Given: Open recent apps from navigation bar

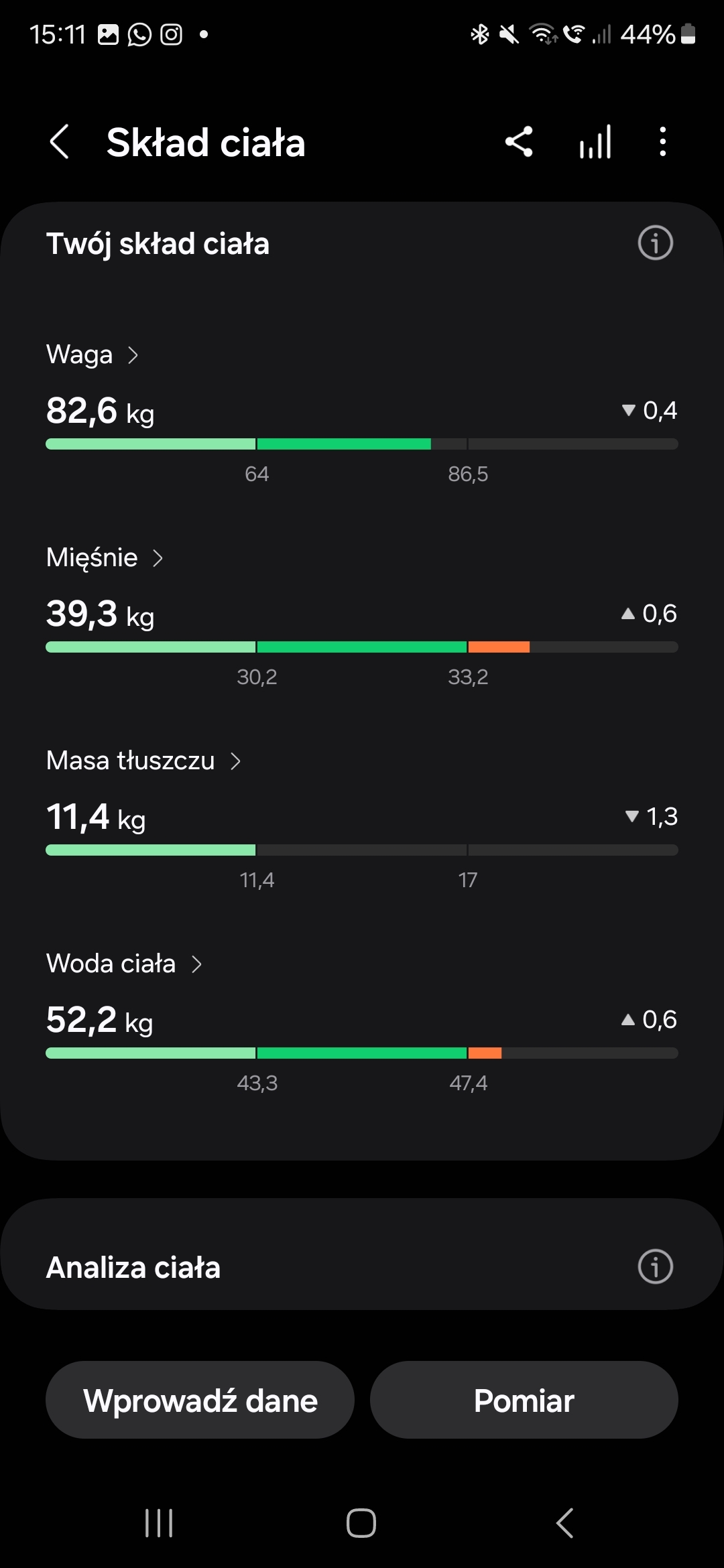Looking at the screenshot, I should coord(159,1523).
